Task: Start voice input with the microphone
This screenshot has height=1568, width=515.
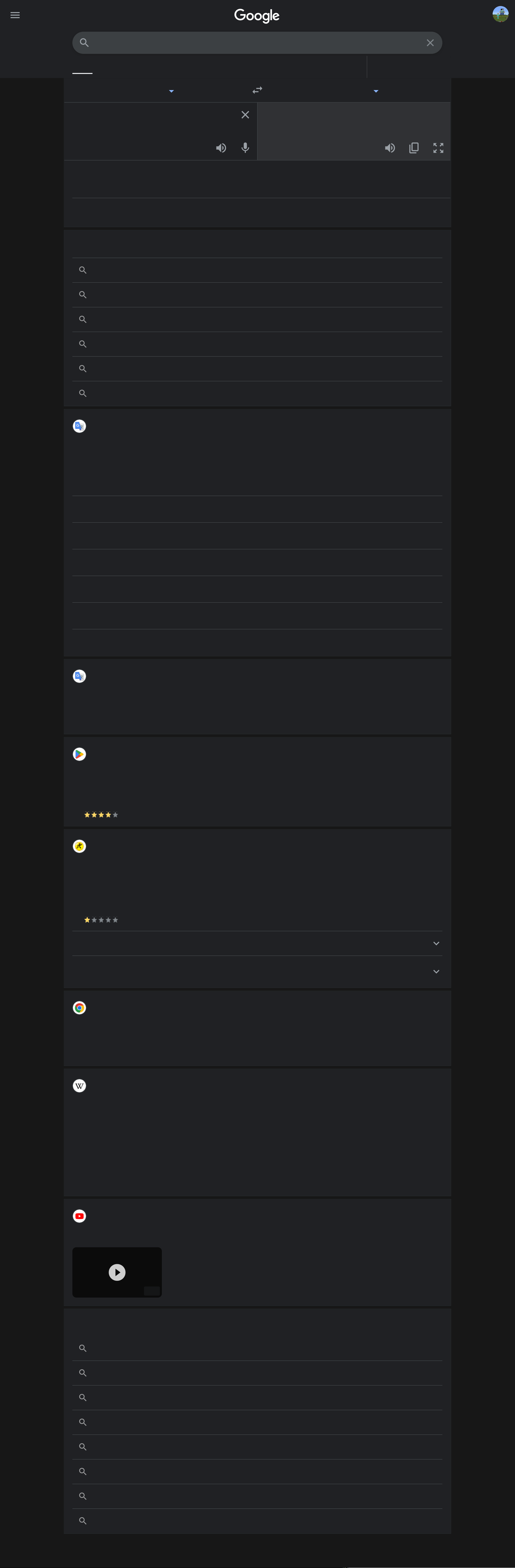Action: pos(245,148)
